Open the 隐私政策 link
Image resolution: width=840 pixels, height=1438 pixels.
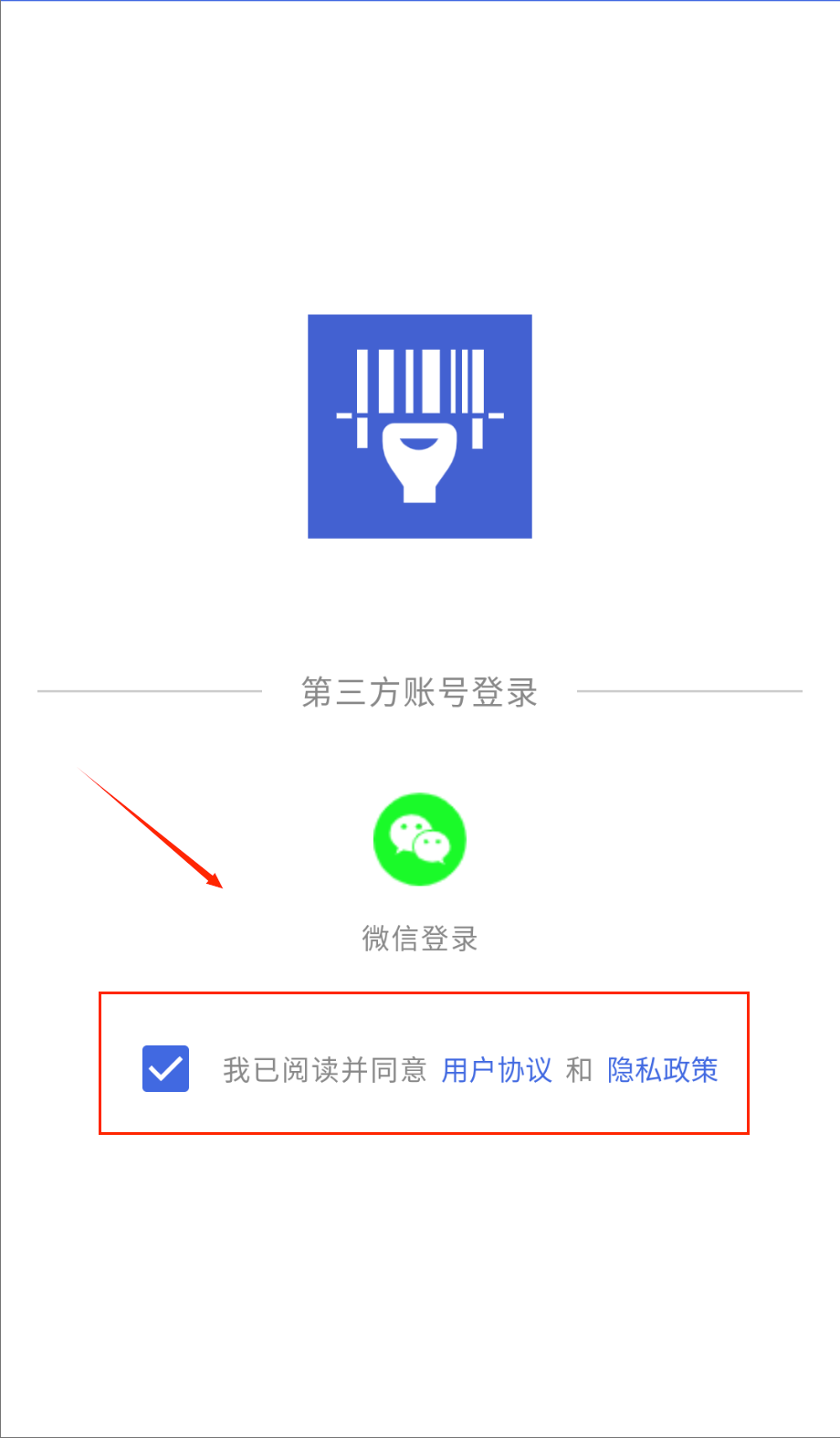point(662,1069)
